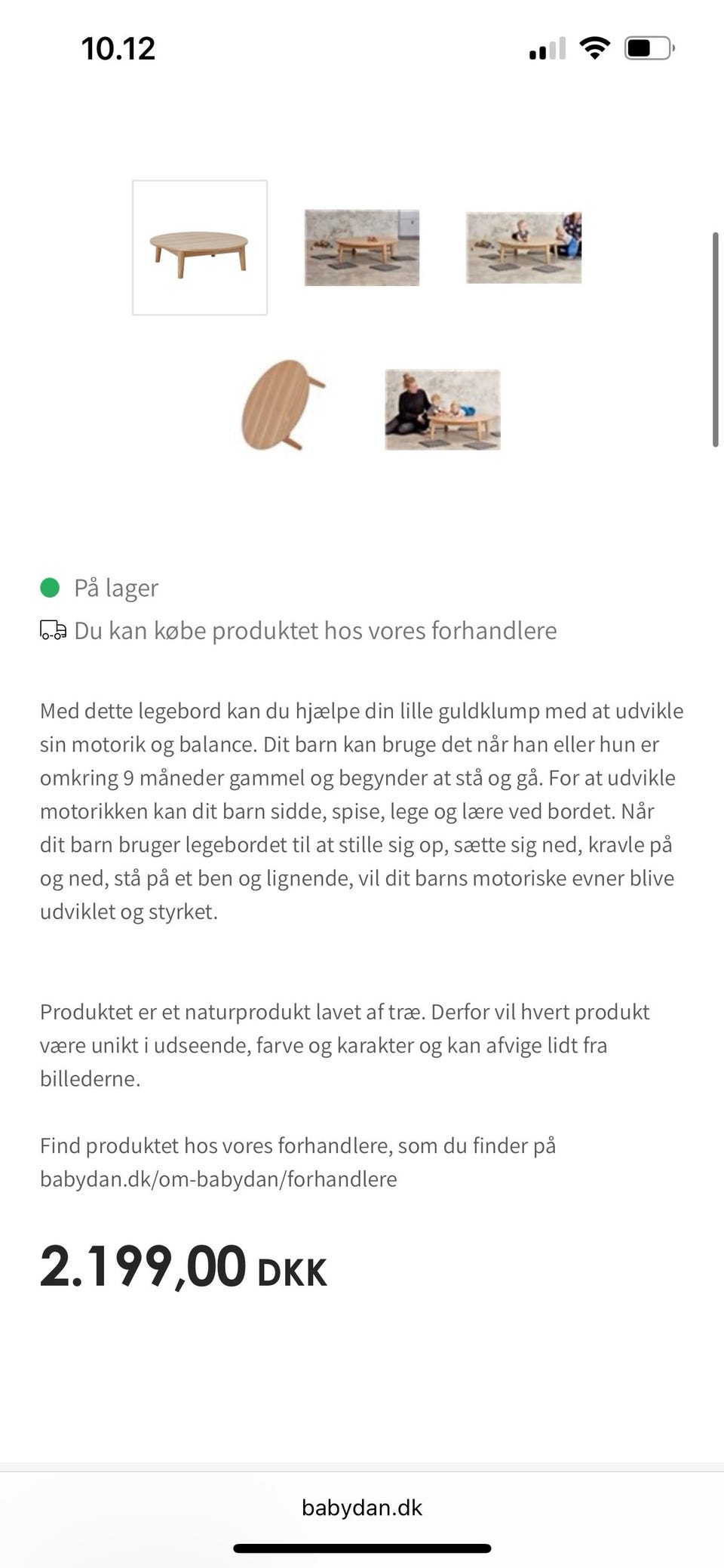The image size is (724, 1568).
Task: Tap the Wi-Fi icon in status bar
Action: tap(593, 48)
